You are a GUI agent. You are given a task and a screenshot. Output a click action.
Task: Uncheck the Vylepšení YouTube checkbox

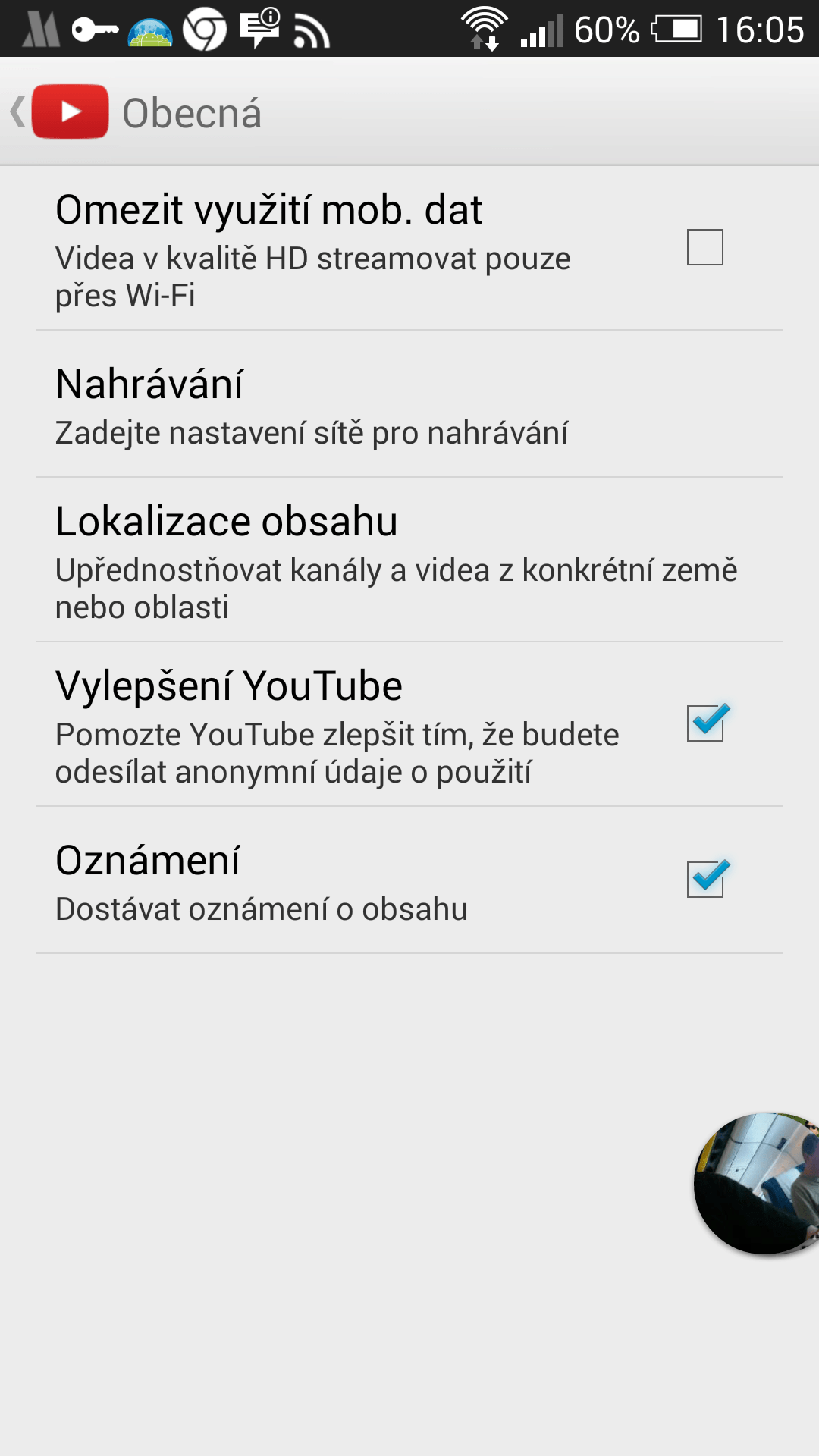(705, 723)
